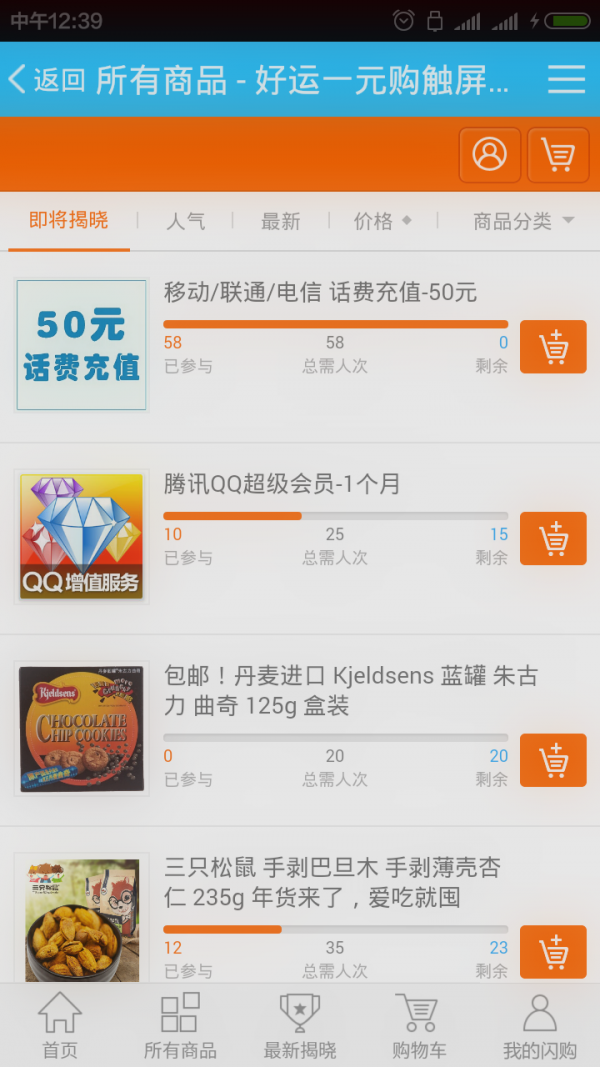Open 我的闪购 tab
Viewport: 600px width, 1067px height.
coord(539,1025)
